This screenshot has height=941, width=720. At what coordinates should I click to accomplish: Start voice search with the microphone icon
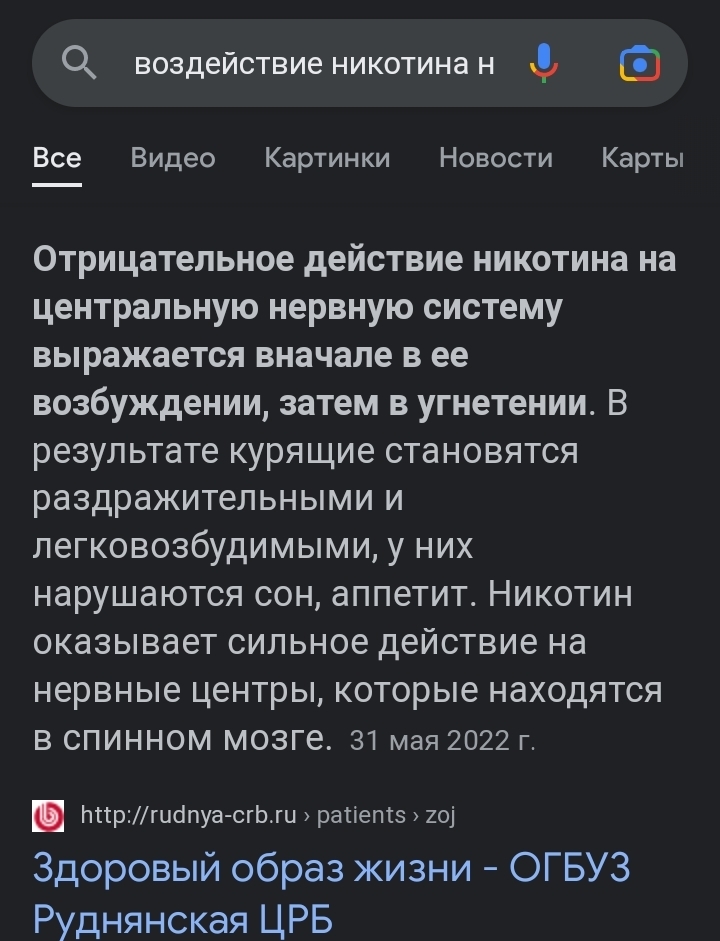tap(543, 65)
